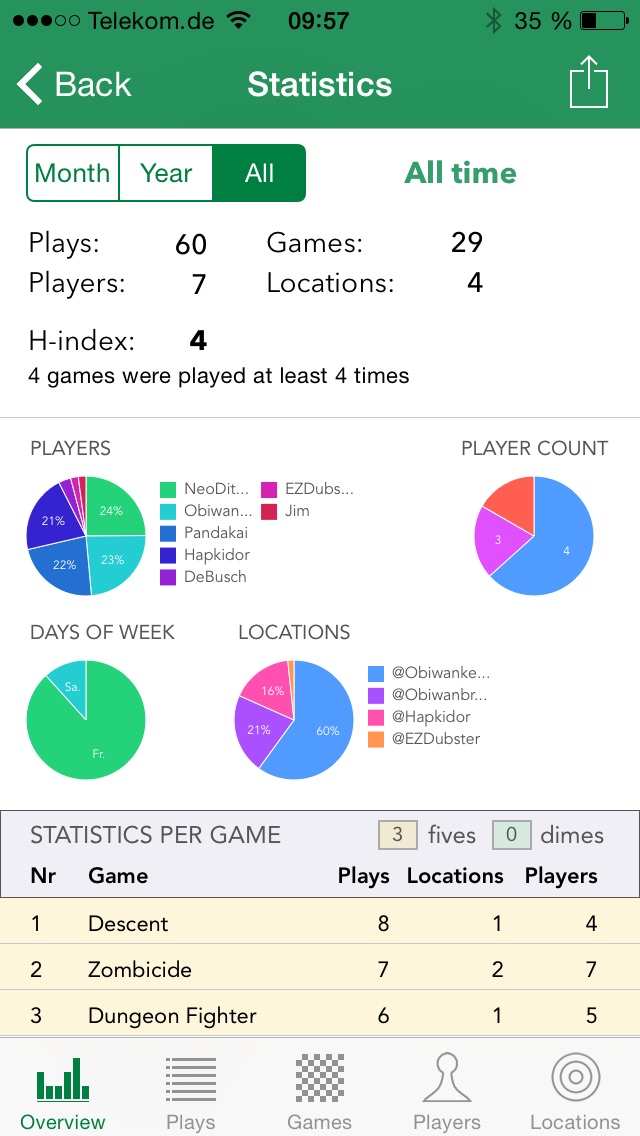The image size is (640, 1136).
Task: Open the Zombicide game row
Action: click(320, 969)
